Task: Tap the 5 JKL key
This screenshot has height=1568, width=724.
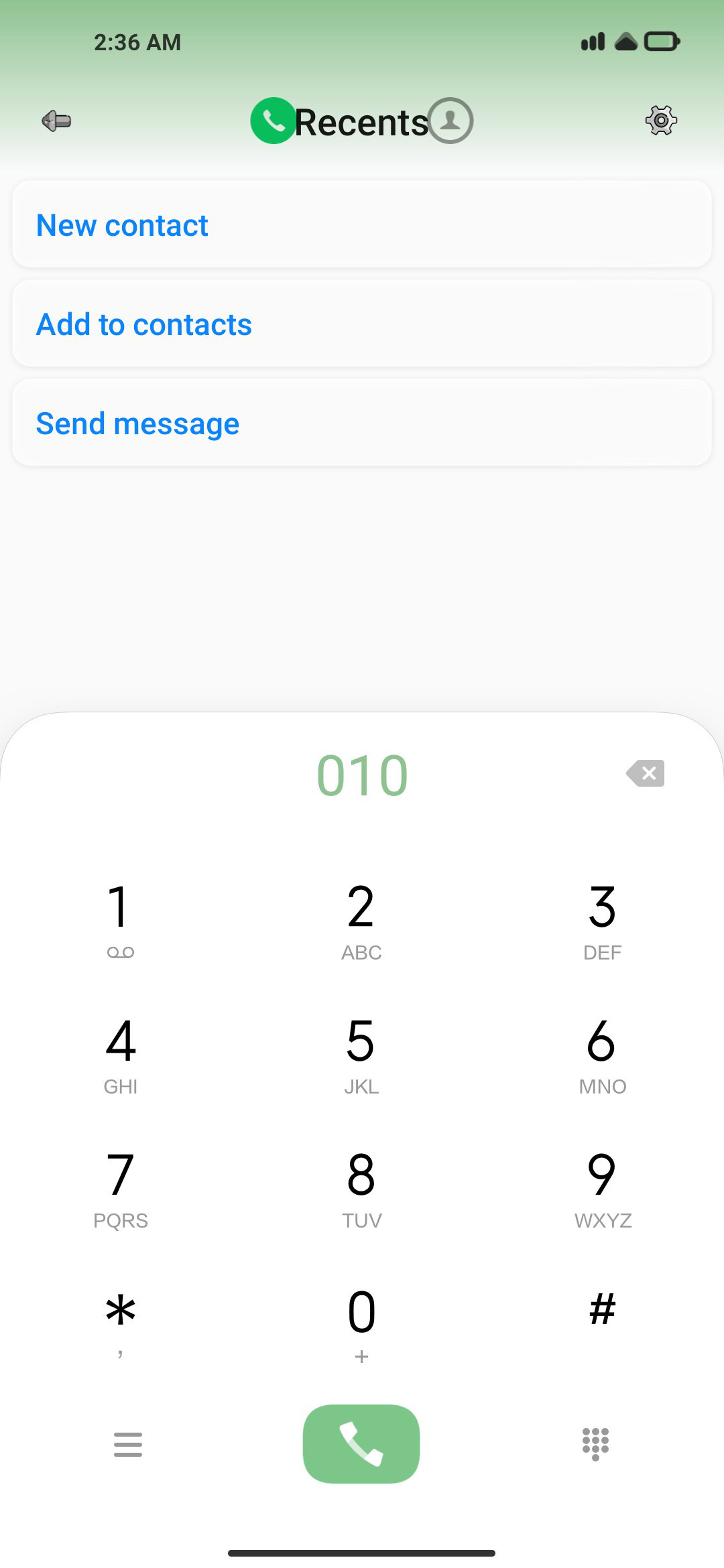Action: point(361,1055)
